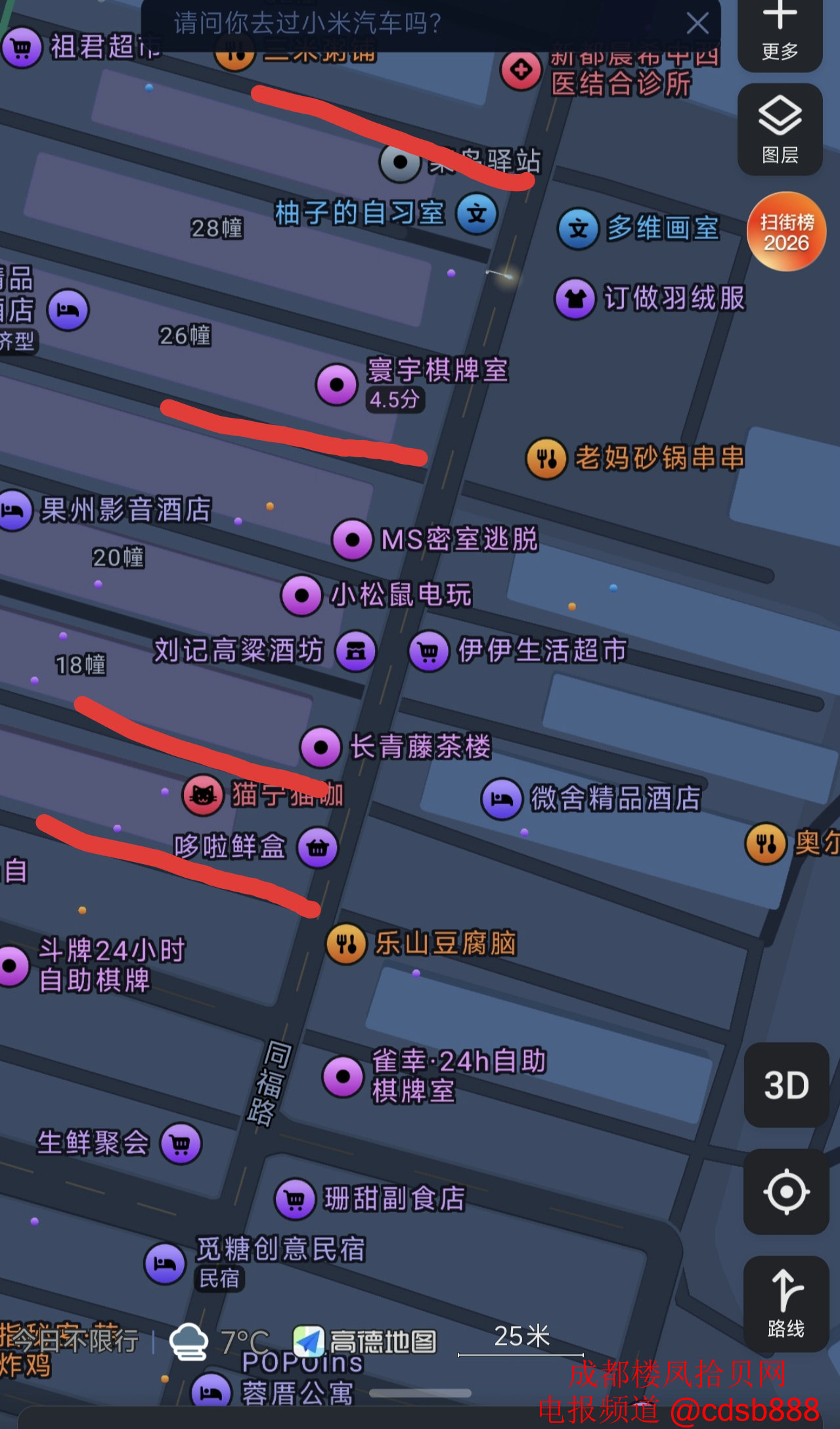
Task: Dismiss the 小米汽车 question banner
Action: [x=697, y=24]
